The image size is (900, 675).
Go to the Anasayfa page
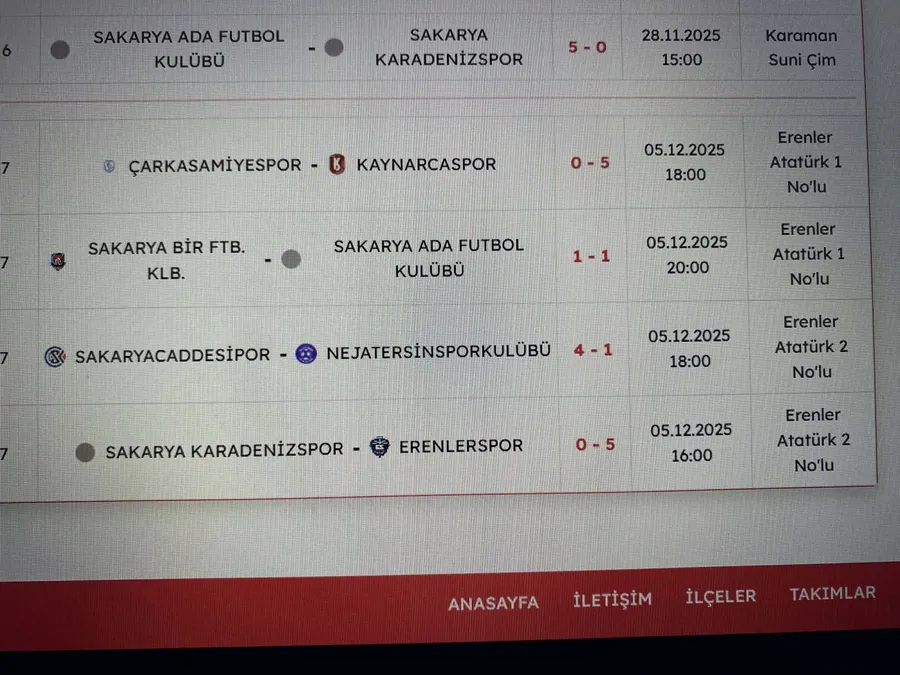pos(493,603)
